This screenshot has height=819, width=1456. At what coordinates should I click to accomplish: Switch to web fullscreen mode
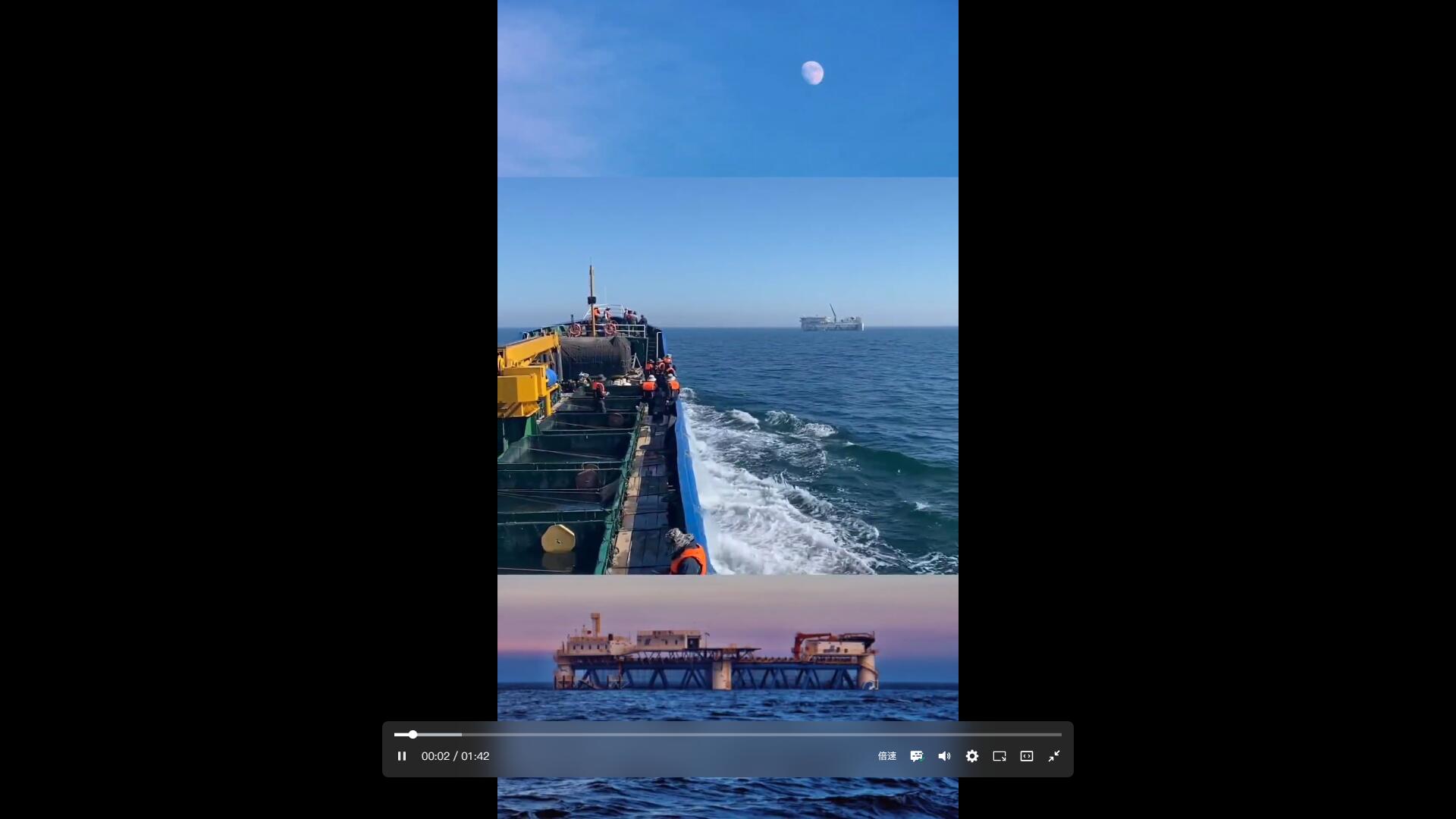(x=1026, y=756)
